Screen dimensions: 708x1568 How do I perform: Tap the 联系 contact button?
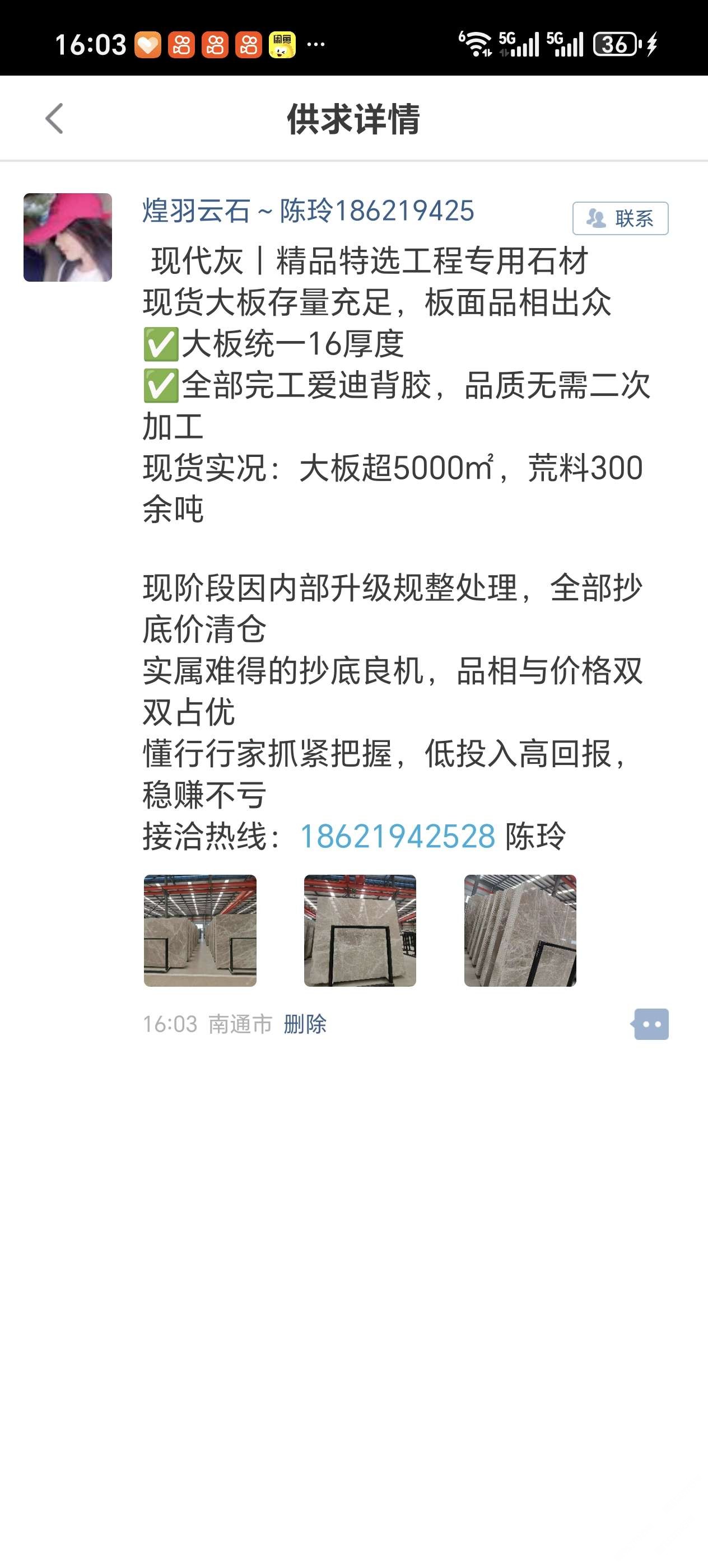pyautogui.click(x=619, y=218)
